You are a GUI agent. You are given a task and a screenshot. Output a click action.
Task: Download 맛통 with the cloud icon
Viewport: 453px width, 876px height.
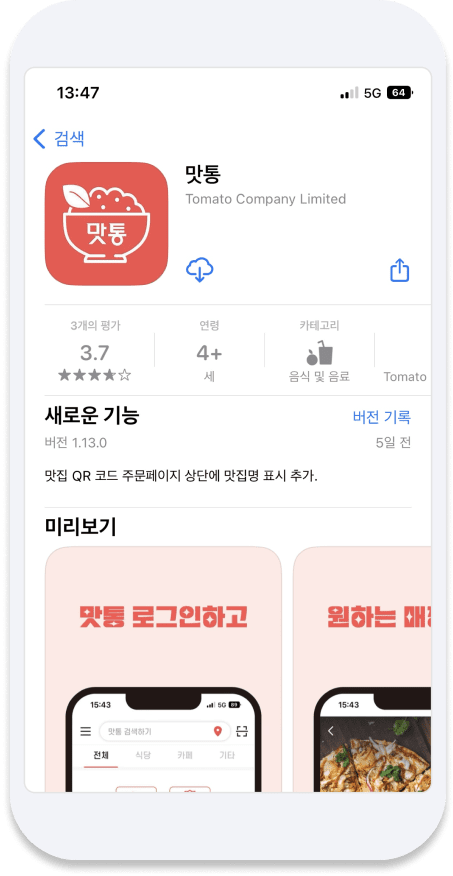click(199, 270)
